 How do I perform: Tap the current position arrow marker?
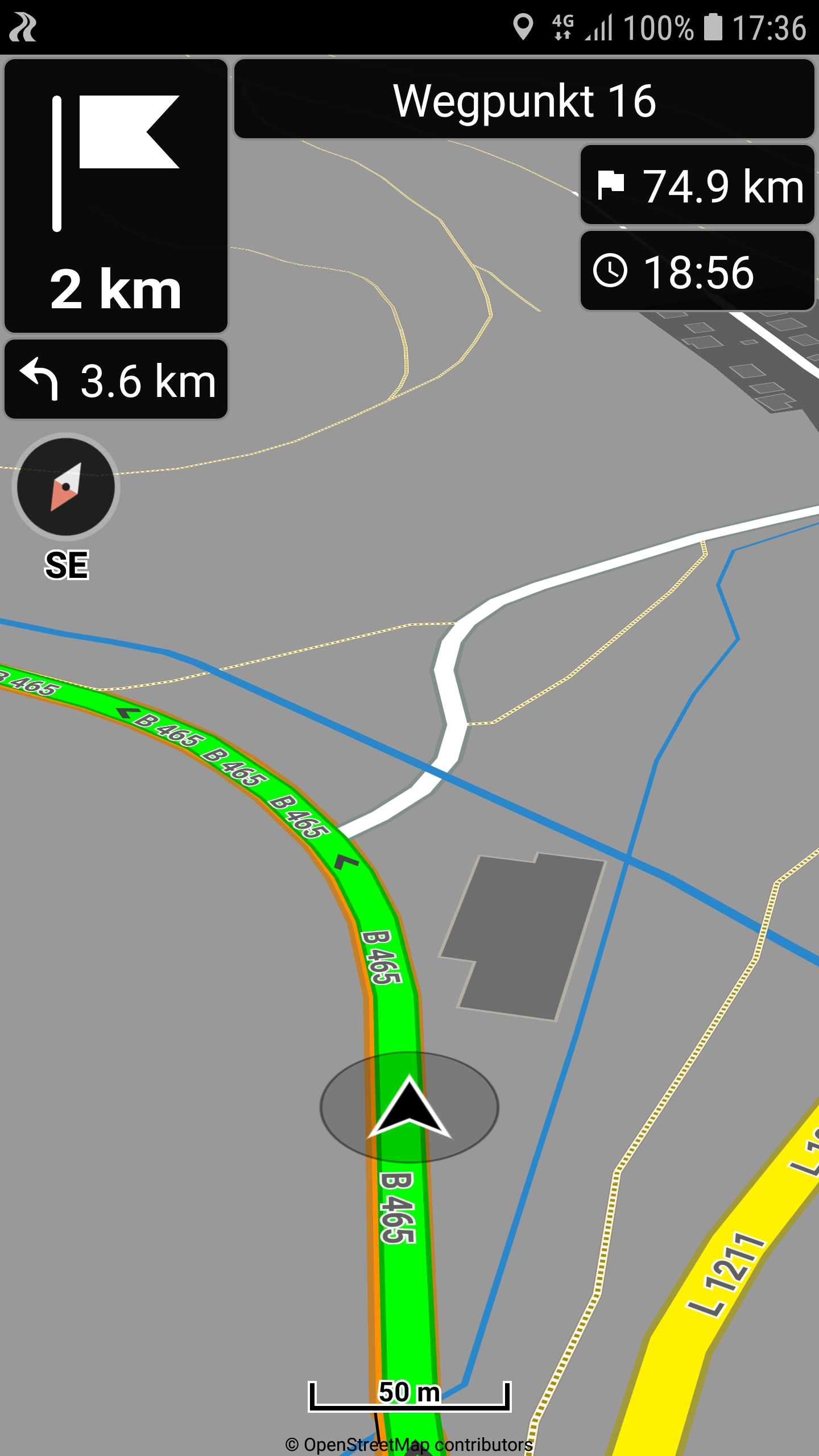coord(409,1107)
